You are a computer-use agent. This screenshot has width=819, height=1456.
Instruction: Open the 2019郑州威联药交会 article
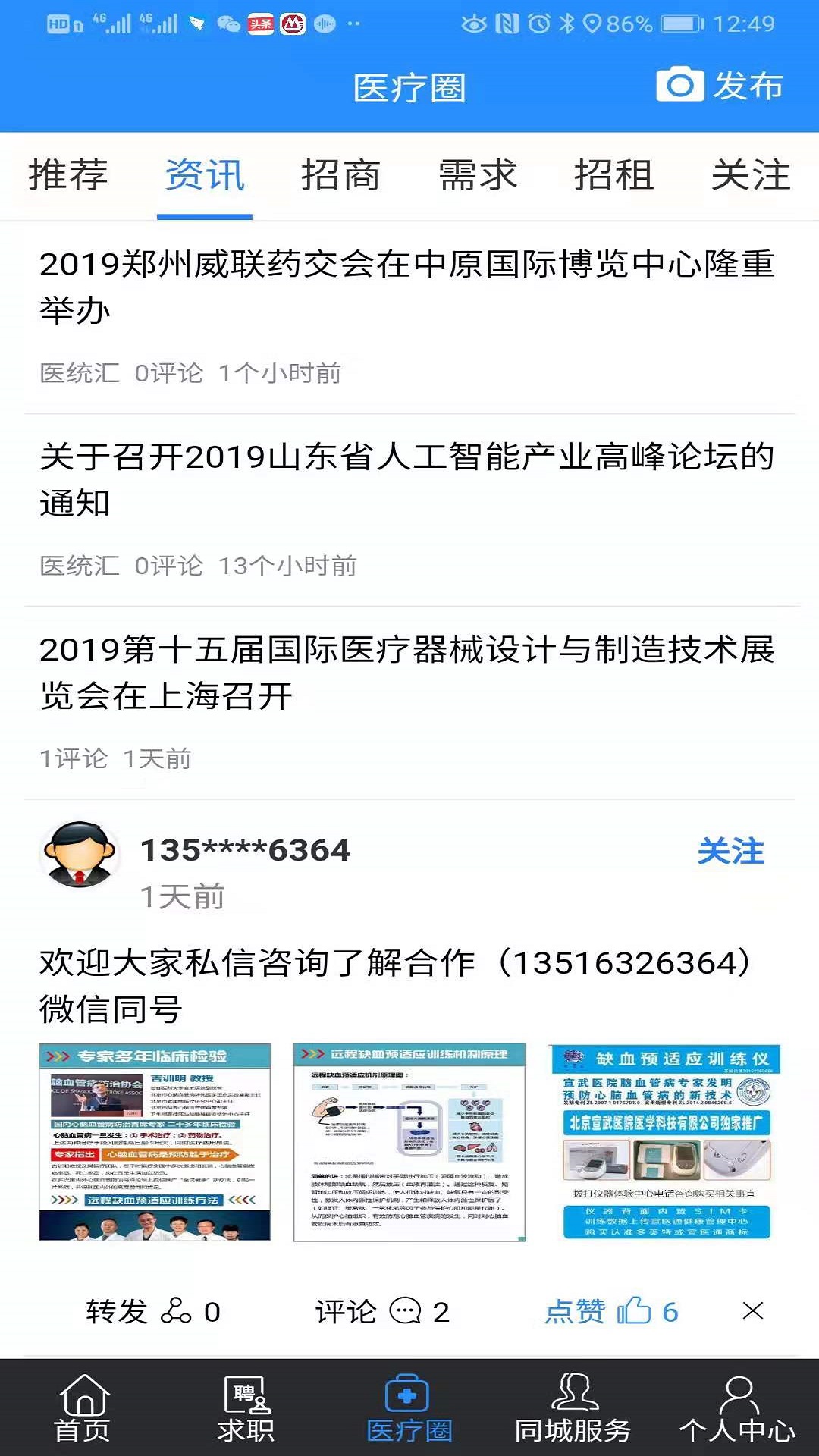pyautogui.click(x=408, y=287)
